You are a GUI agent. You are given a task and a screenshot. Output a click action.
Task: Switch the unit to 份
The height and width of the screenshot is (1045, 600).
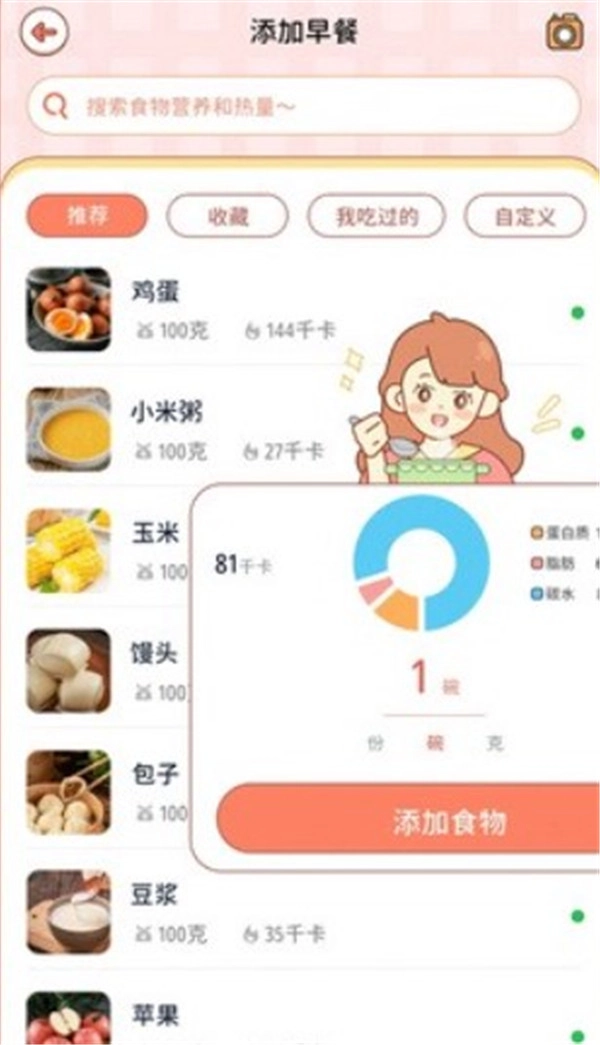375,745
